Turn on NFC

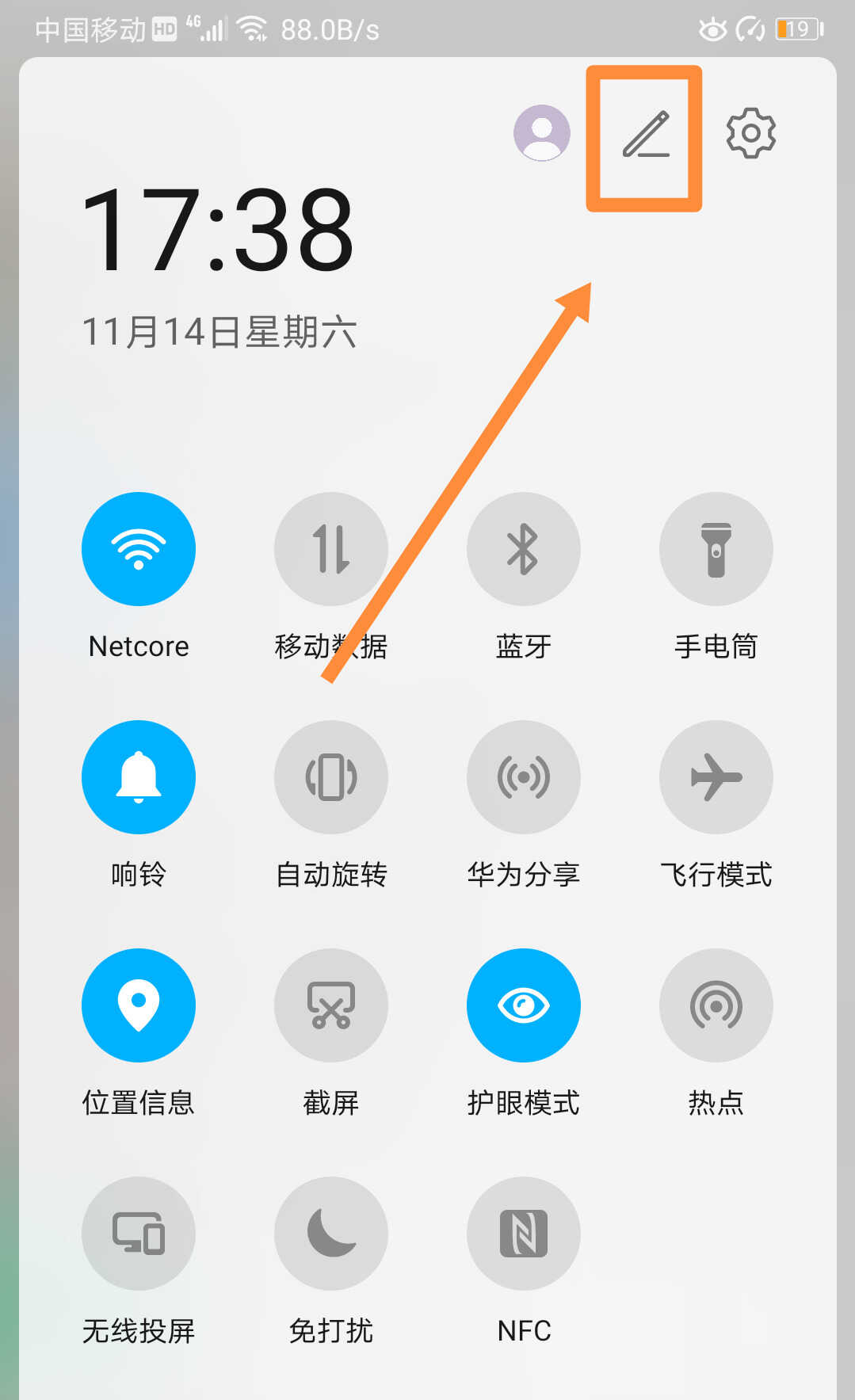pos(523,1234)
